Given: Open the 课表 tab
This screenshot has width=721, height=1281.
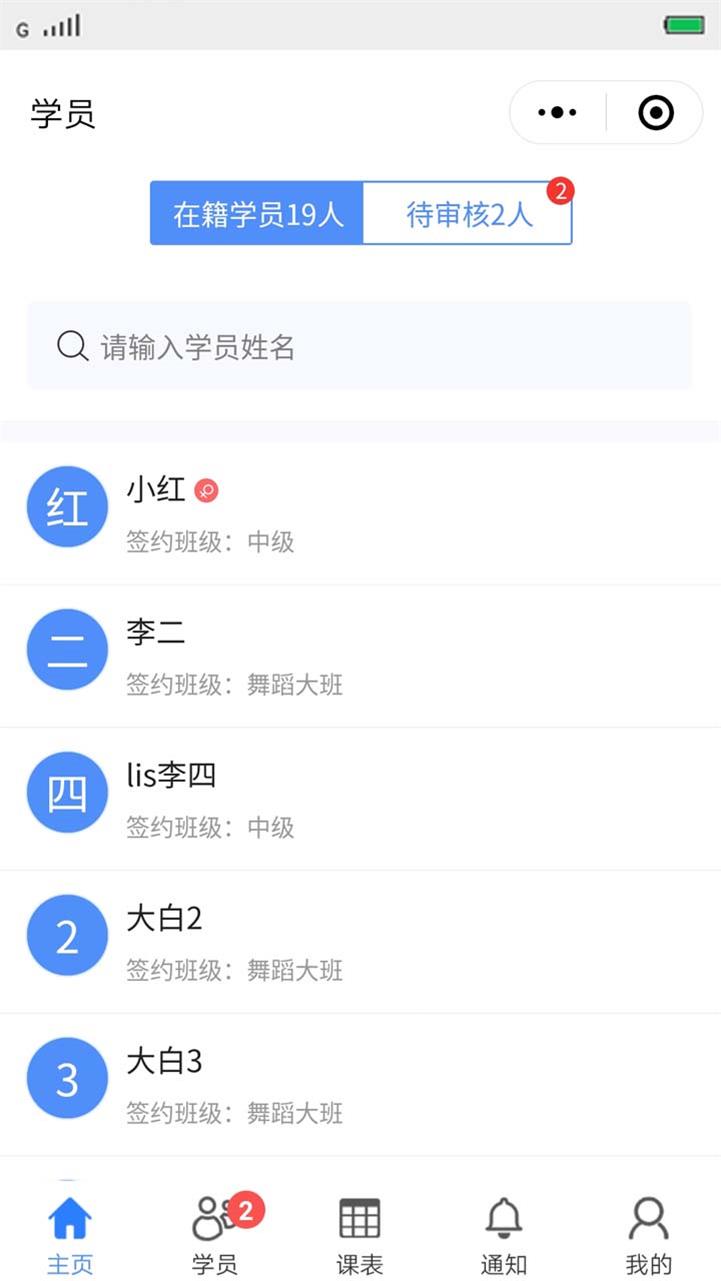Looking at the screenshot, I should click(x=360, y=1235).
